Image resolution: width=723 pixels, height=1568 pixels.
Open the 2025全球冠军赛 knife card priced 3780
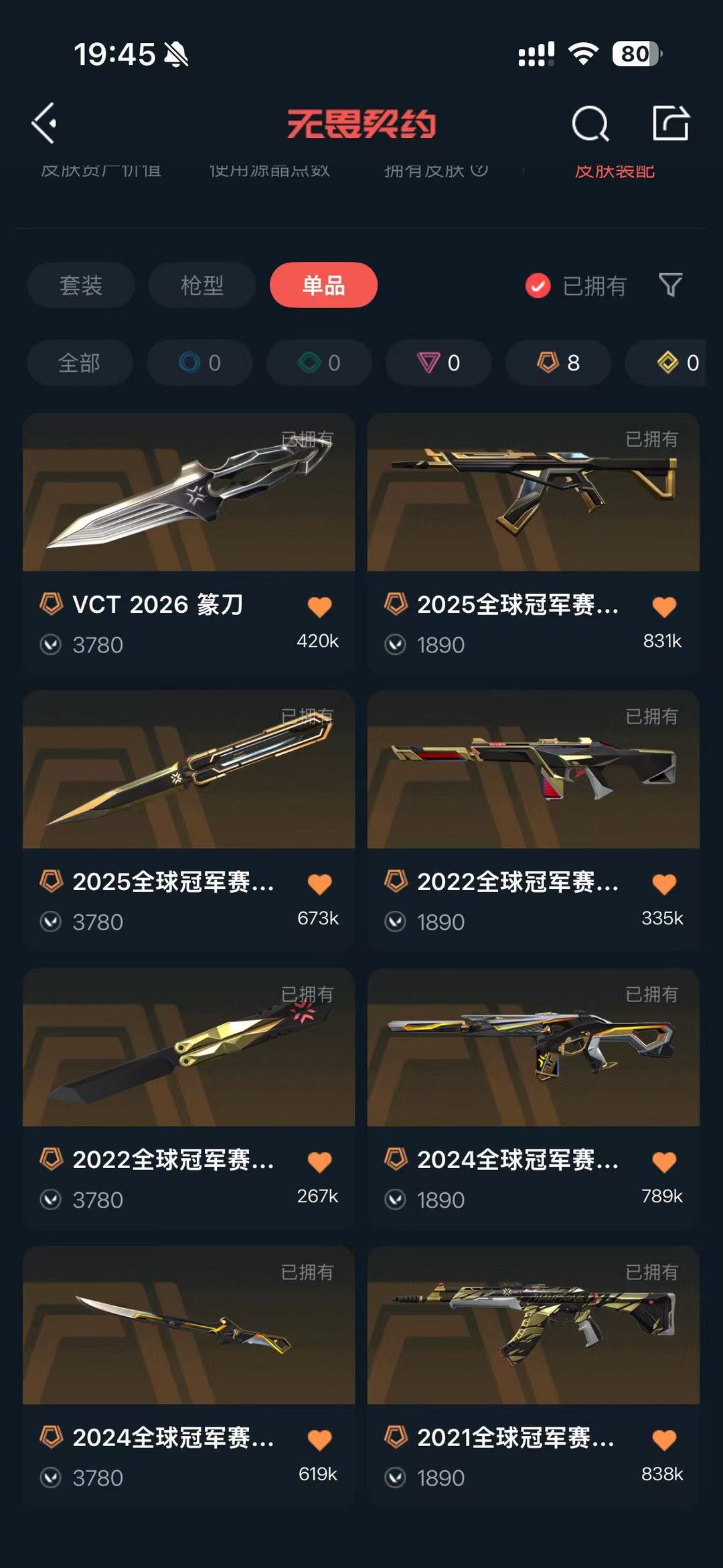[189, 820]
